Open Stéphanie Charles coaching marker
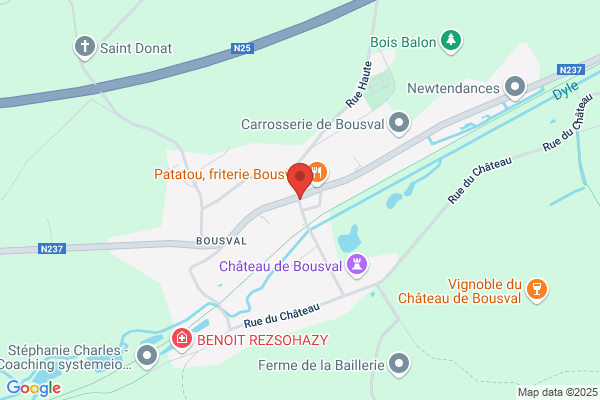This screenshot has height=400, width=600. pyautogui.click(x=147, y=356)
